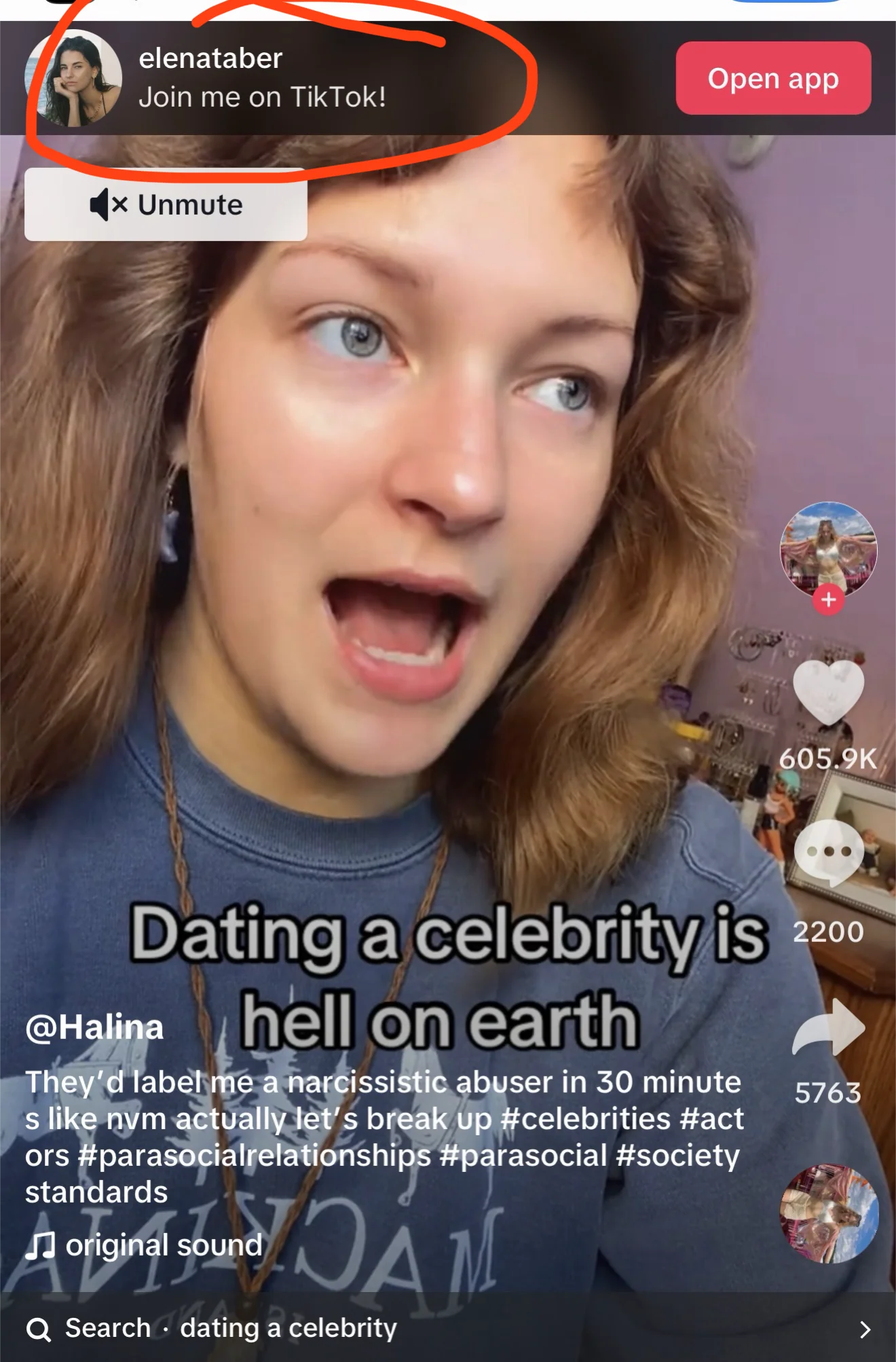This screenshot has width=896, height=1362.
Task: Open the #celebrities hashtag
Action: [x=585, y=1119]
